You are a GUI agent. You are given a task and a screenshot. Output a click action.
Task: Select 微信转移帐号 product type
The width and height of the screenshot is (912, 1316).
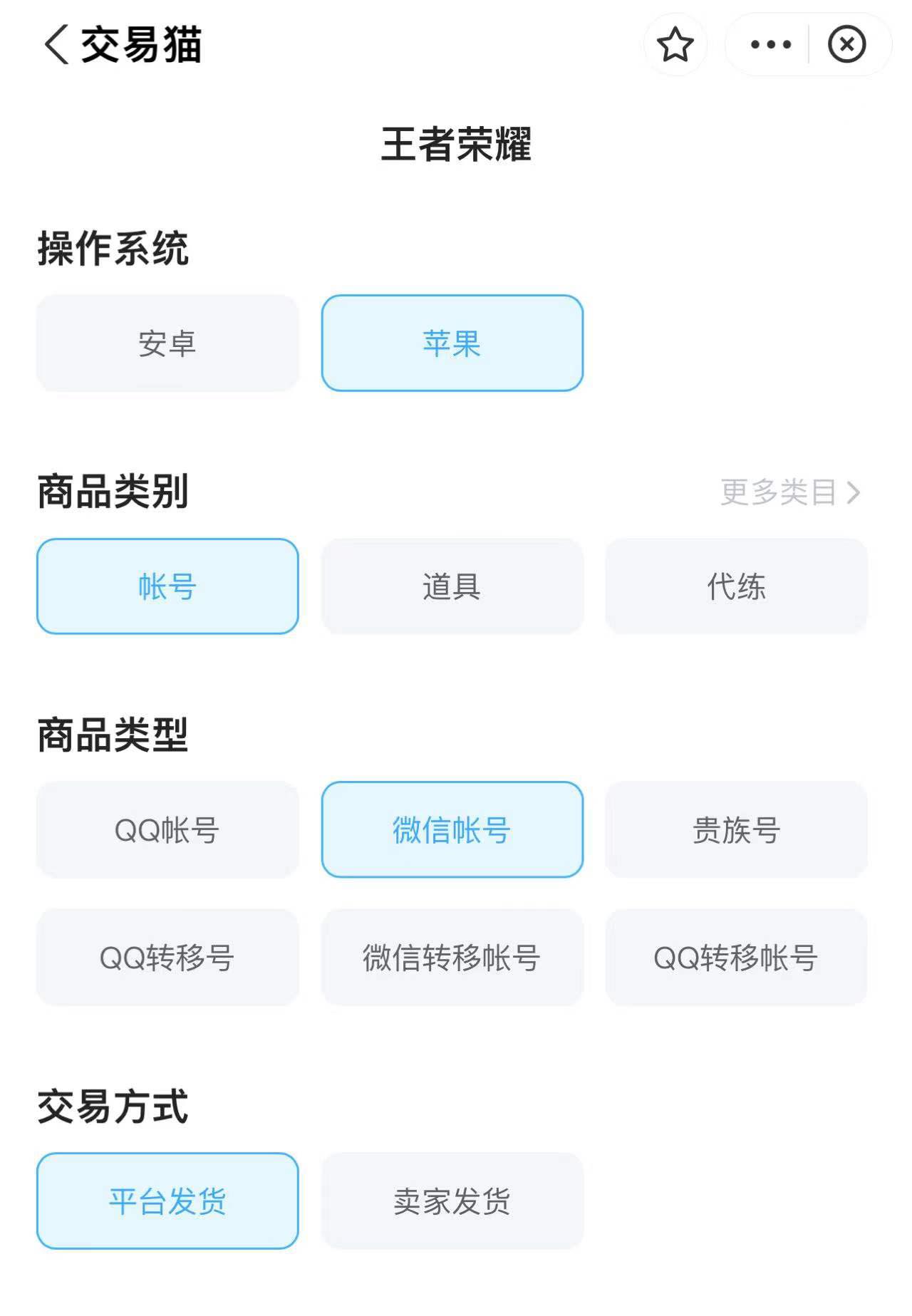(x=452, y=958)
